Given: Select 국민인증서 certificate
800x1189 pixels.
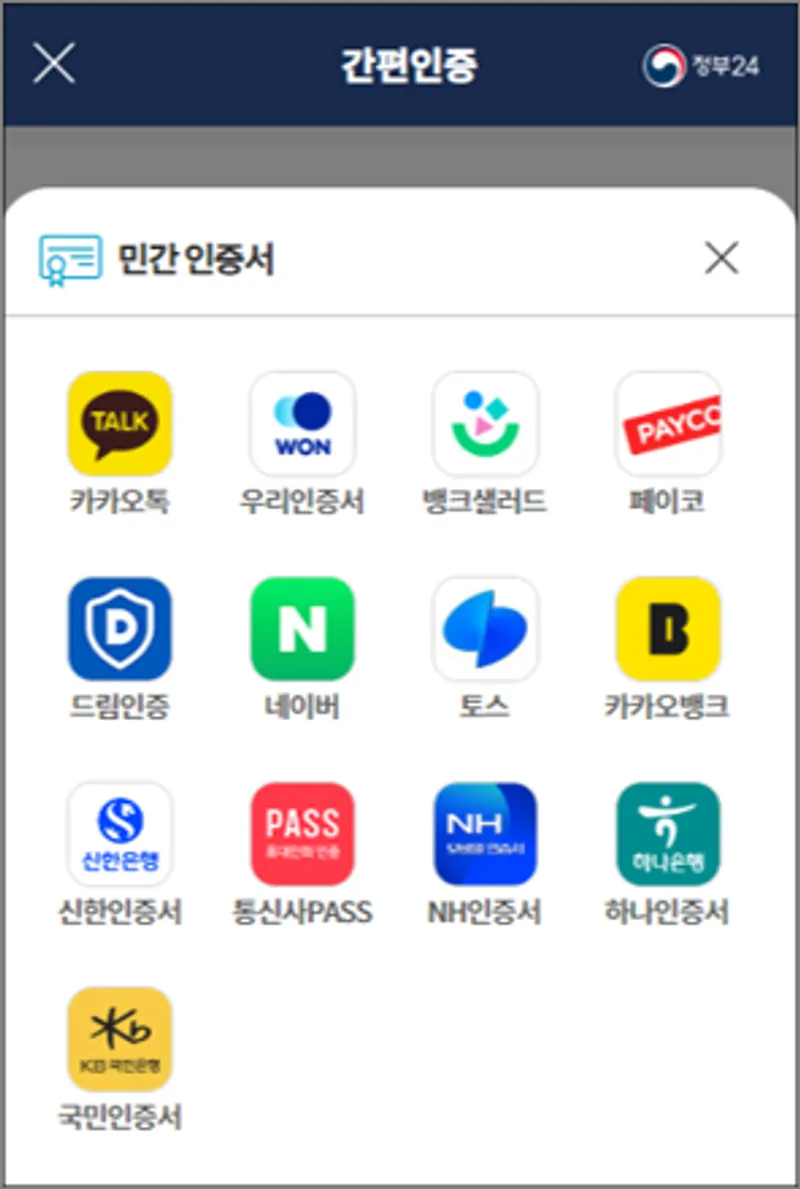Looking at the screenshot, I should tap(120, 1039).
